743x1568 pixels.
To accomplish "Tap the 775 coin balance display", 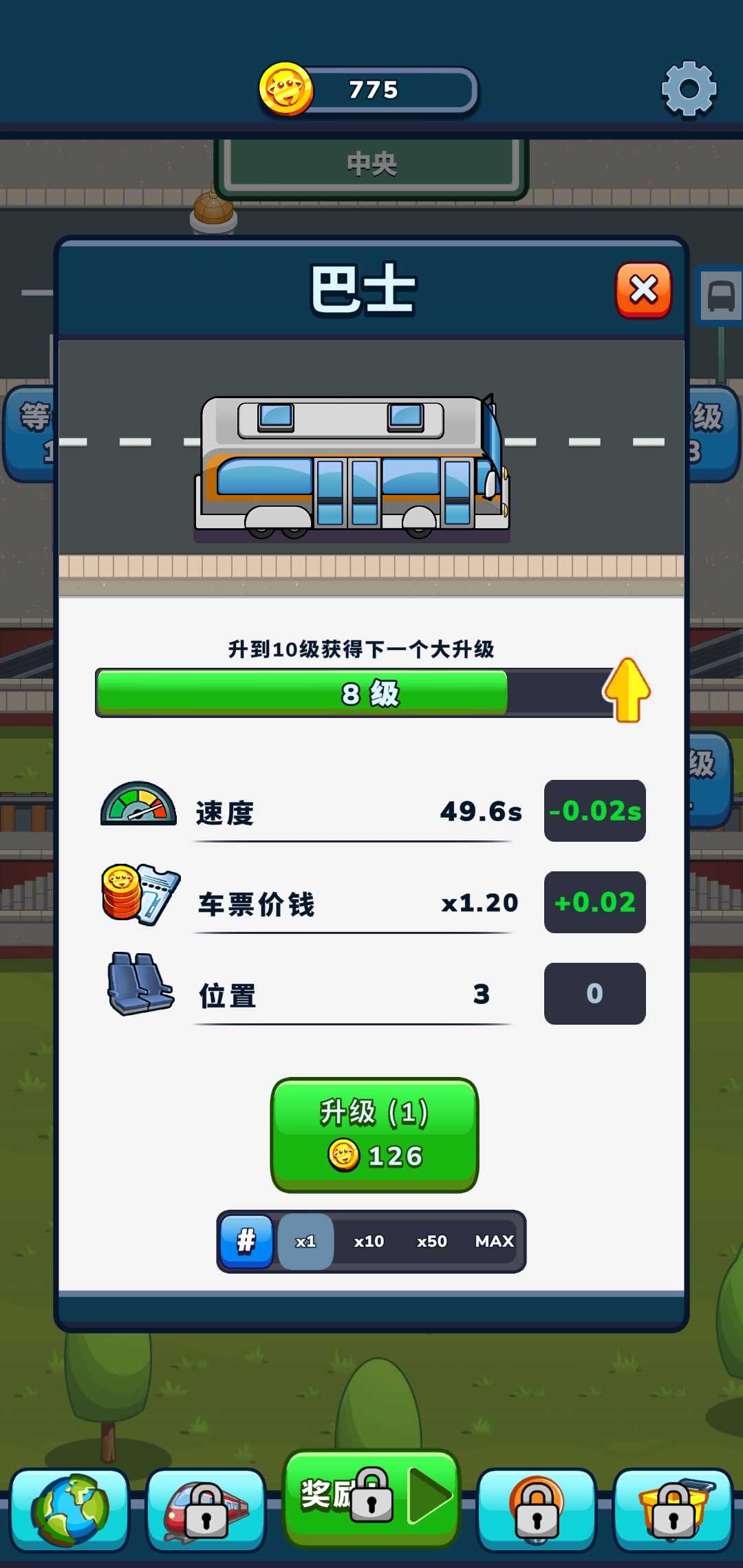I will pyautogui.click(x=368, y=88).
